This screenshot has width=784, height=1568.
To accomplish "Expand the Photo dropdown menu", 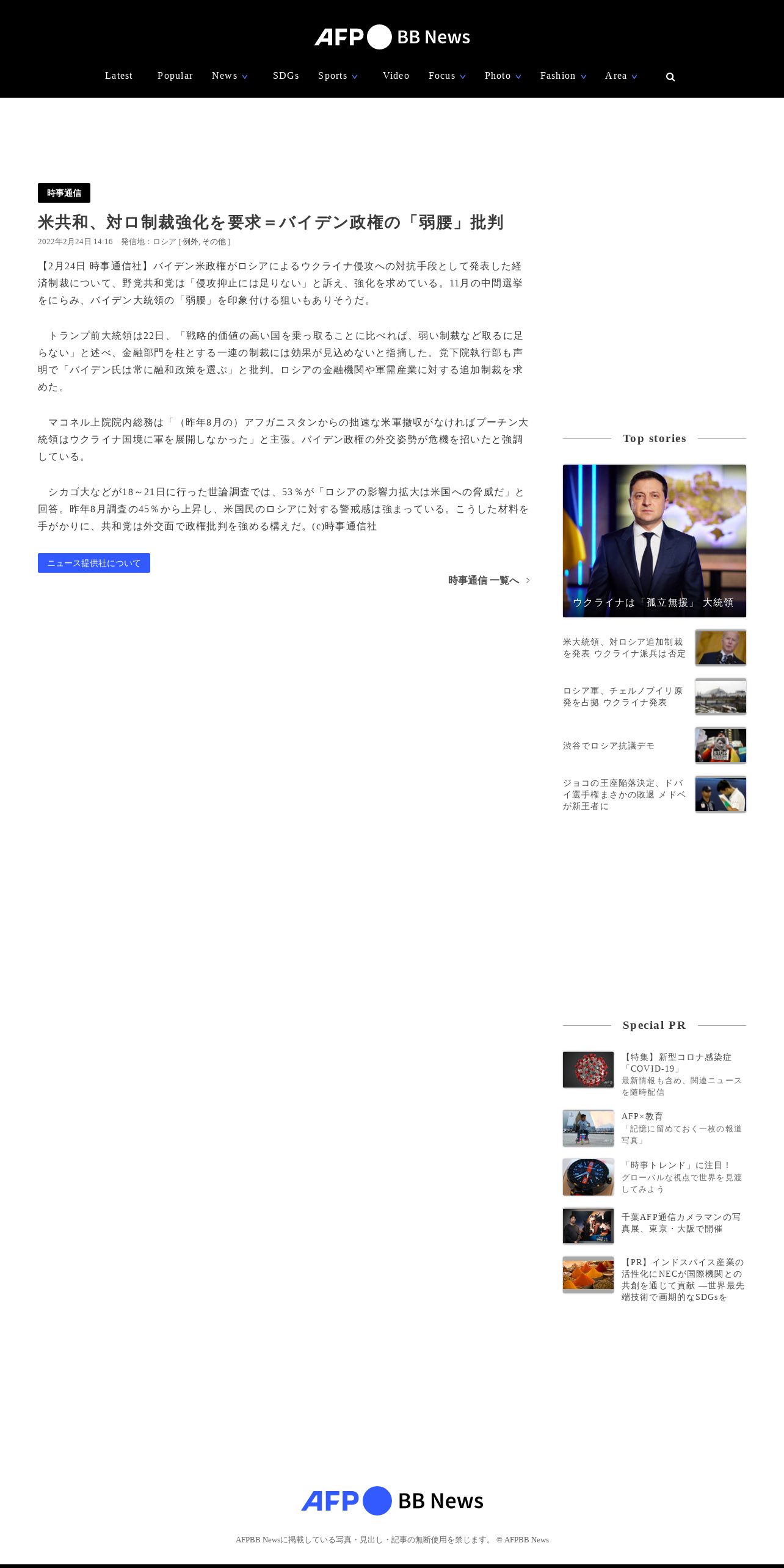I will pyautogui.click(x=503, y=76).
